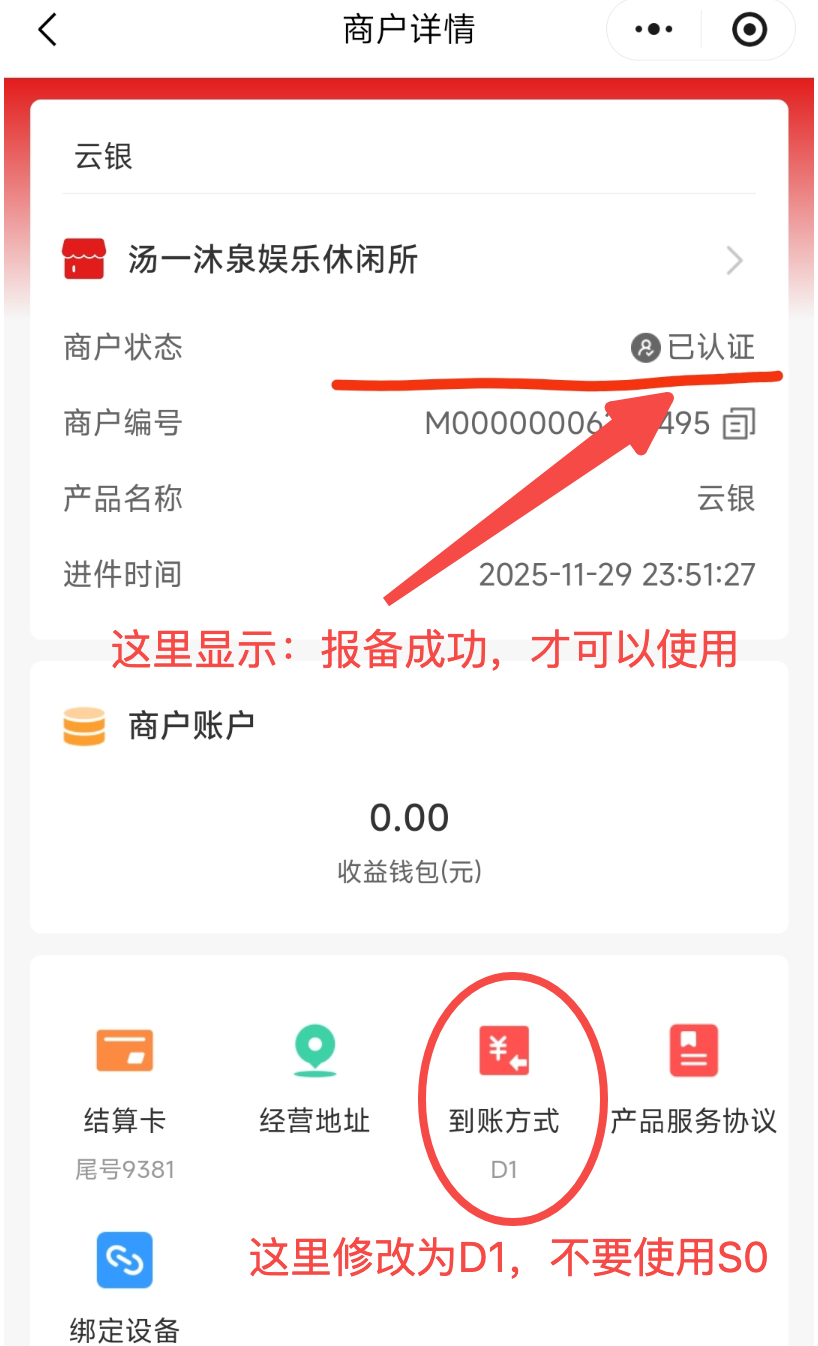Viewport: 818px width, 1346px height.
Task: Open the mini-program overflow menu
Action: point(654,30)
